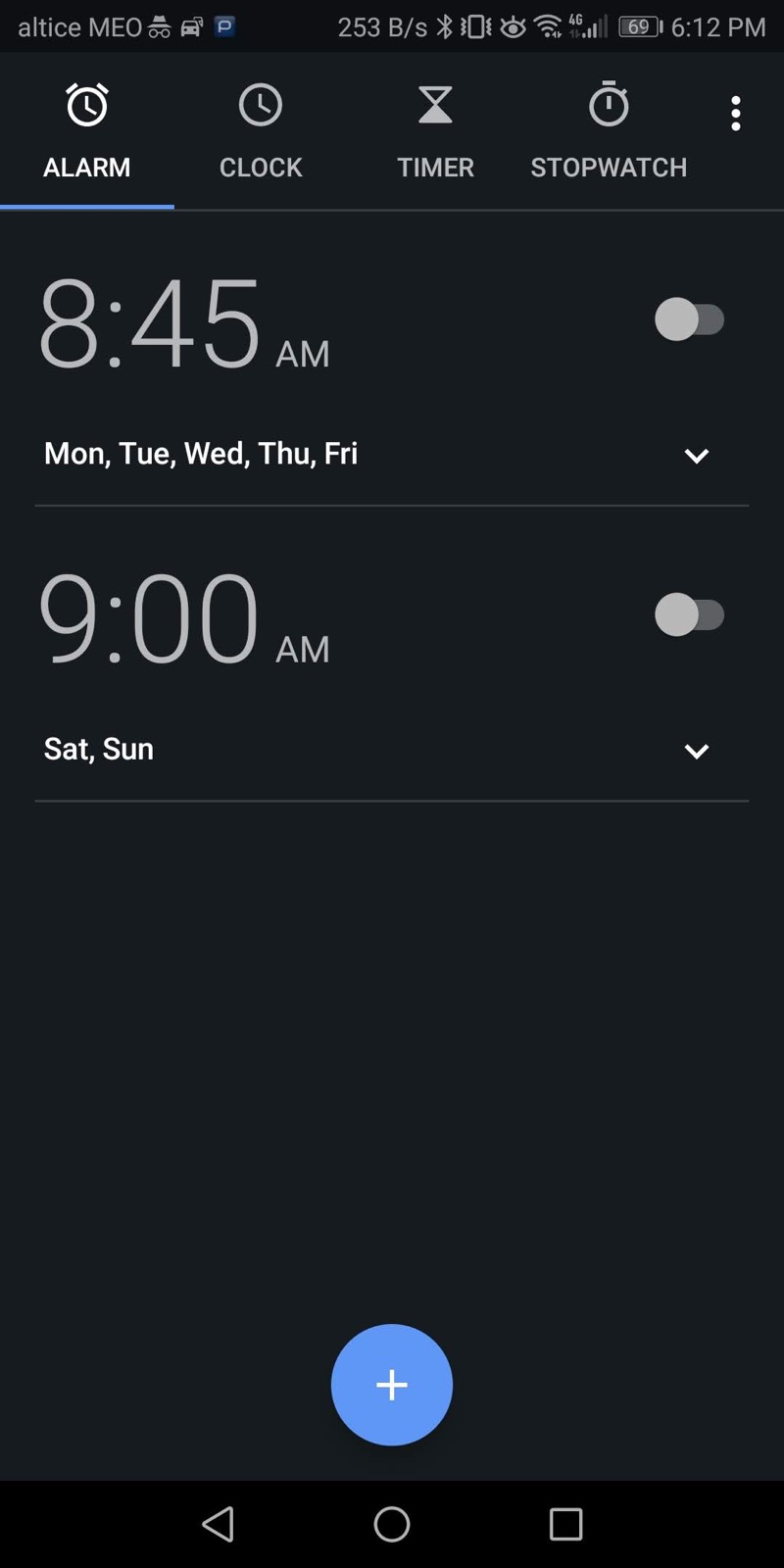This screenshot has height=1568, width=784.
Task: Go back using system navigation
Action: [218, 1524]
